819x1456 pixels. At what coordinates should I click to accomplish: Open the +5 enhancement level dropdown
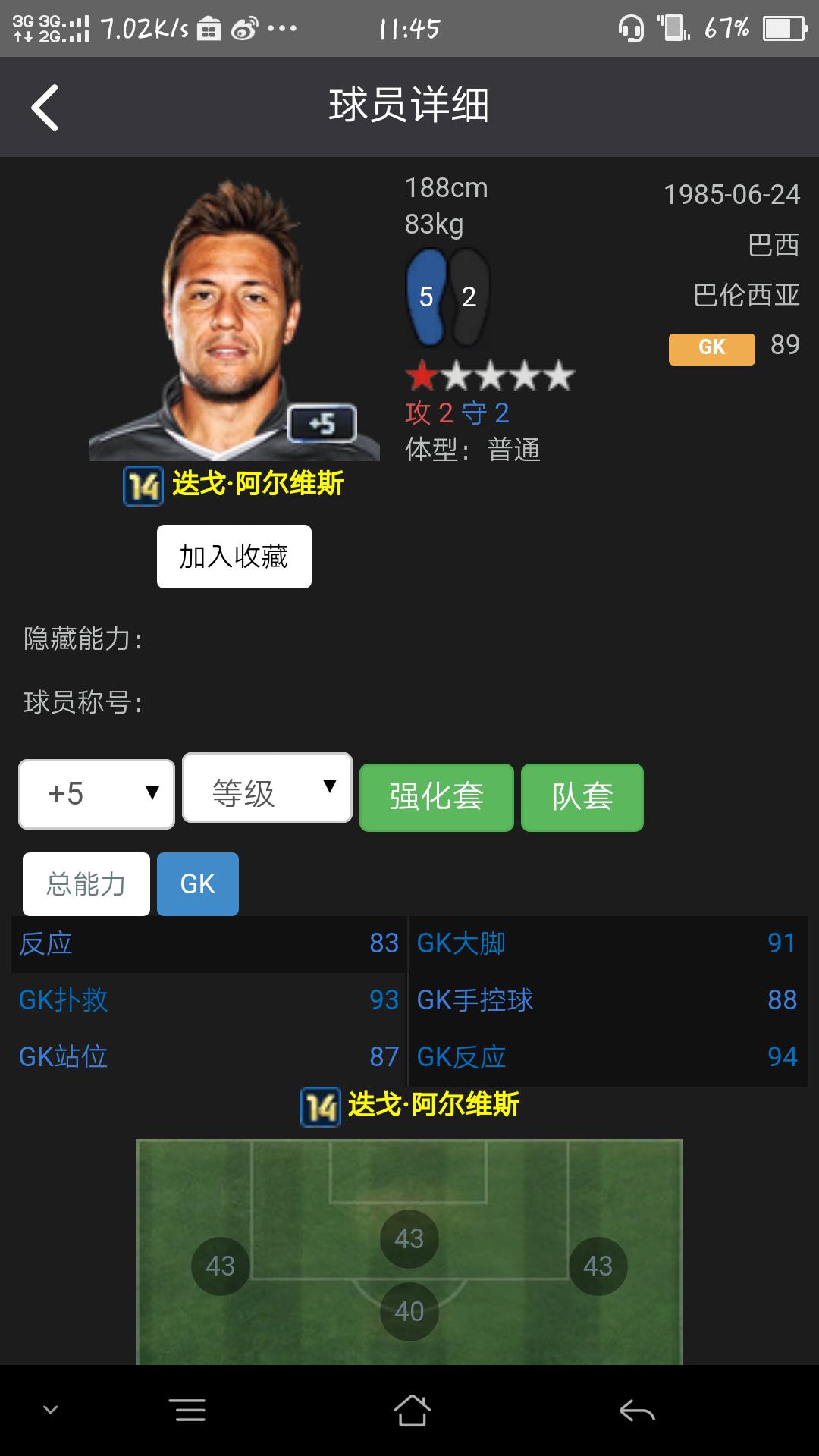point(96,793)
